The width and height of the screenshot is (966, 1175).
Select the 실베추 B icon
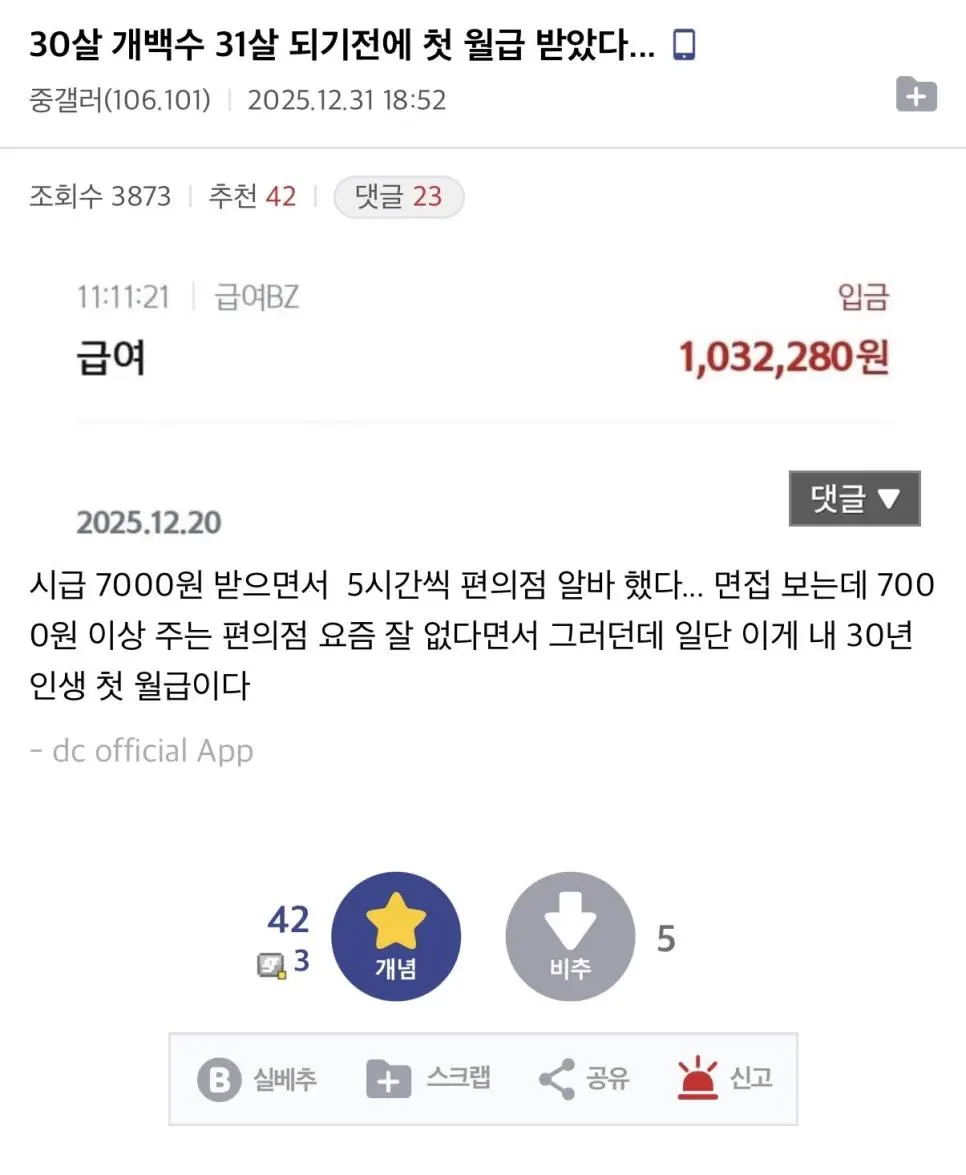pyautogui.click(x=219, y=1079)
